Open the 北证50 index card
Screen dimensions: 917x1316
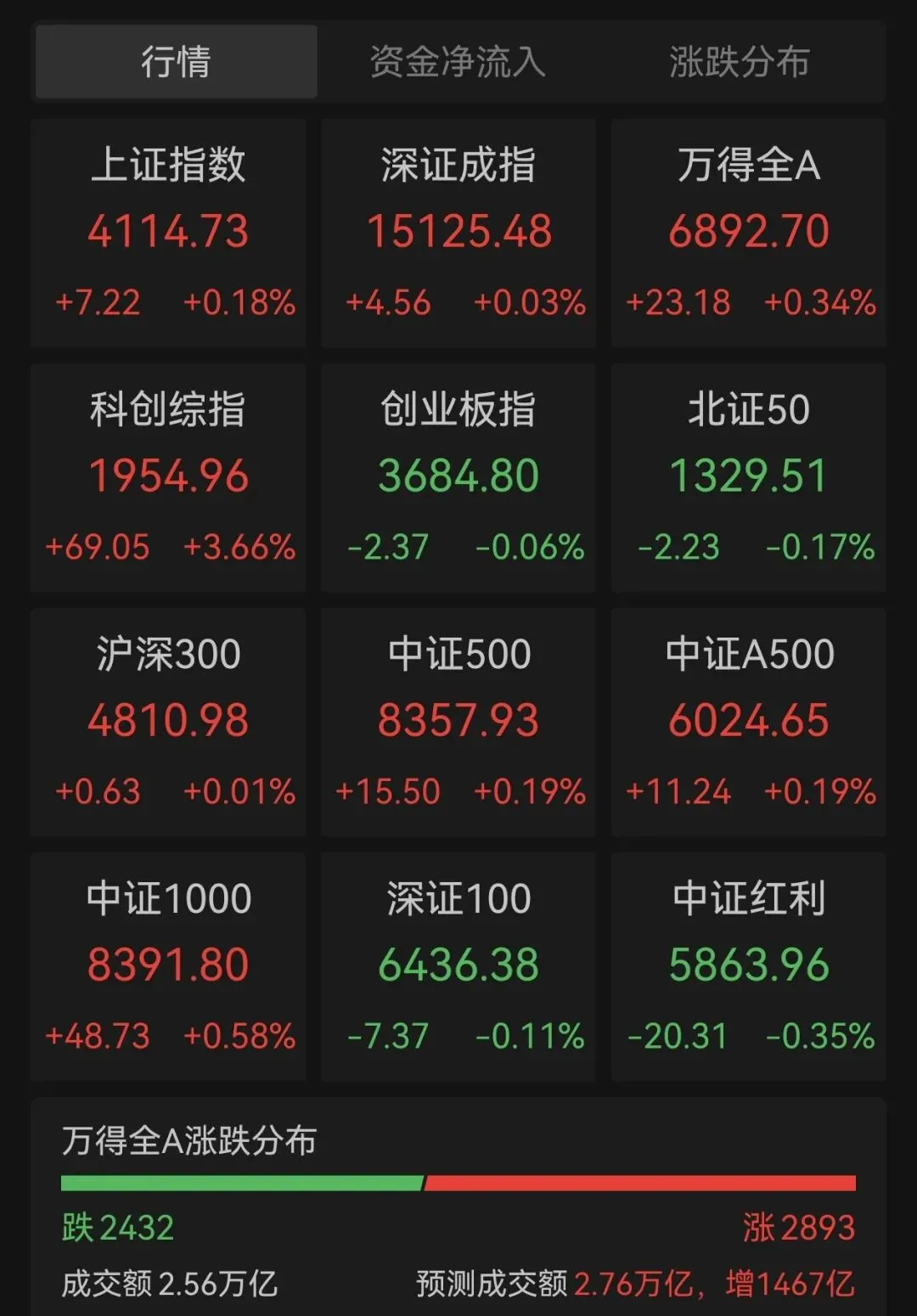tap(749, 478)
